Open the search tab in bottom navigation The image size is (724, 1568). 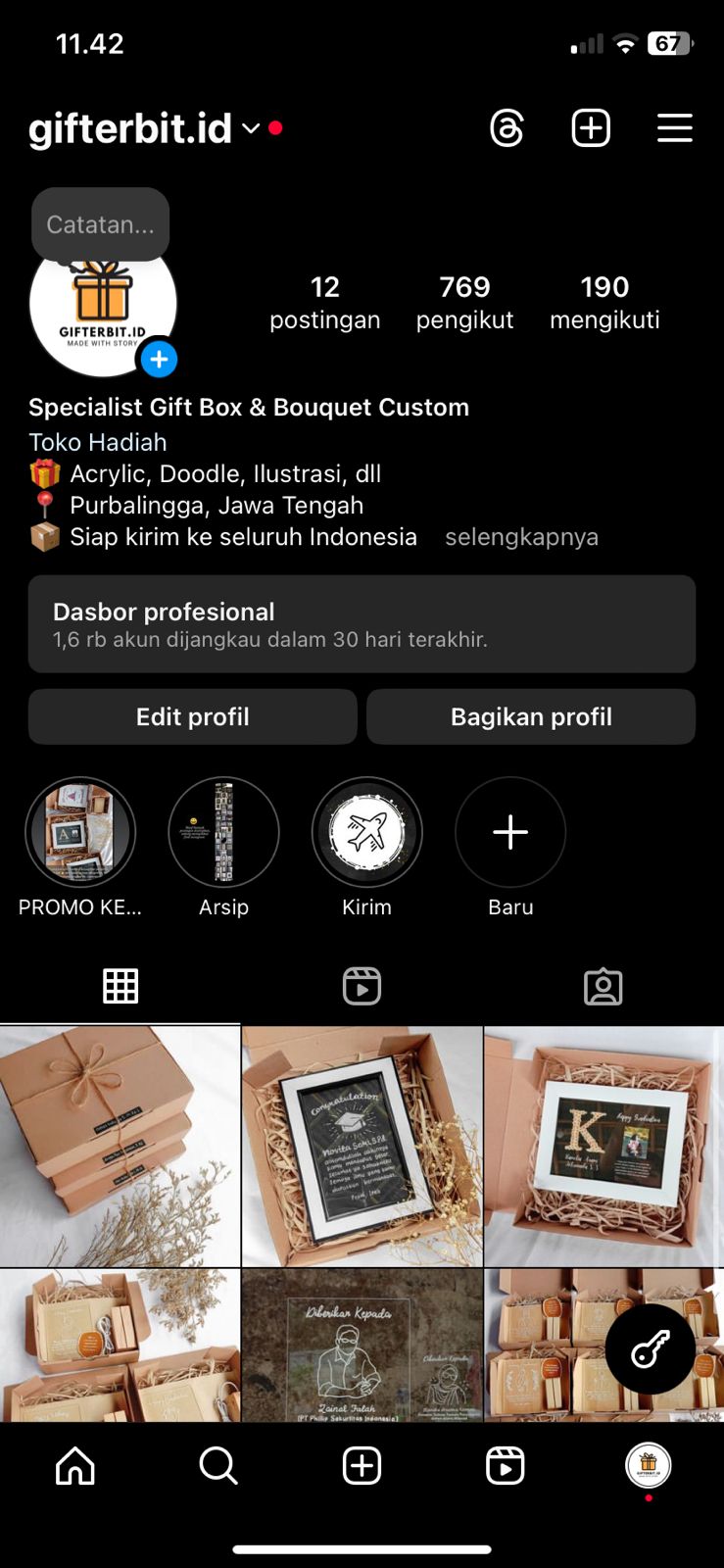click(x=217, y=1466)
